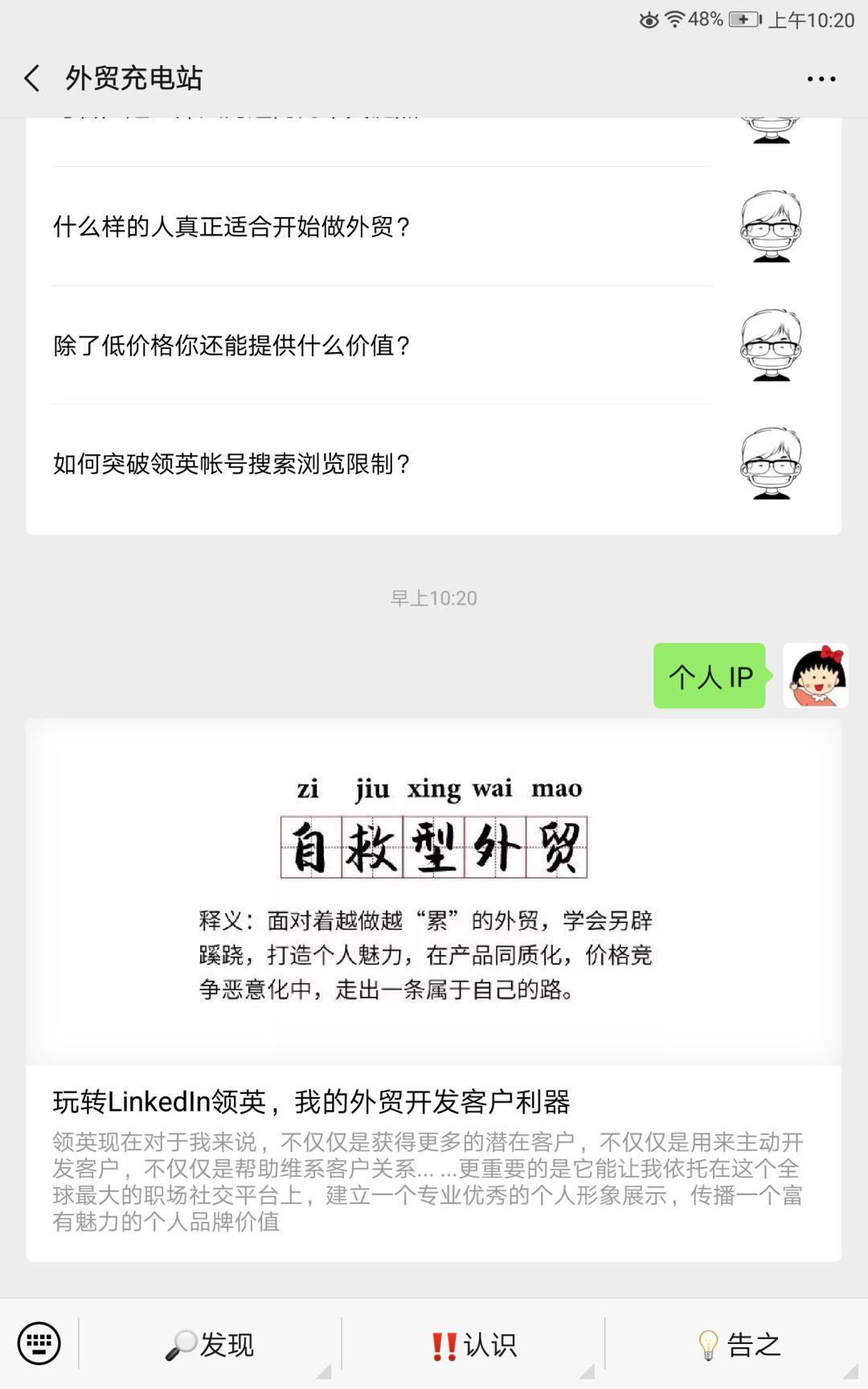The width and height of the screenshot is (868, 1389).
Task: Open the 玩转LinkedIn领英 article
Action: [313, 1101]
